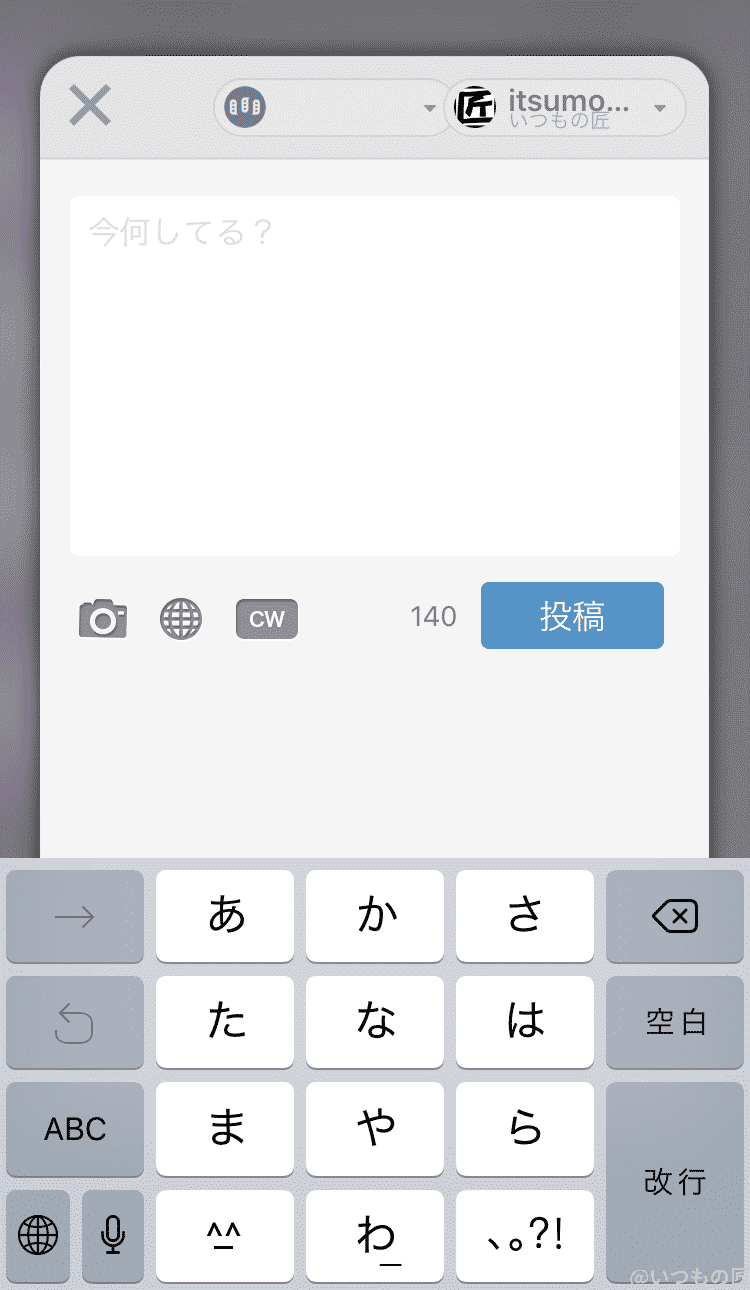Attach a photo with the camera icon

pyautogui.click(x=103, y=619)
